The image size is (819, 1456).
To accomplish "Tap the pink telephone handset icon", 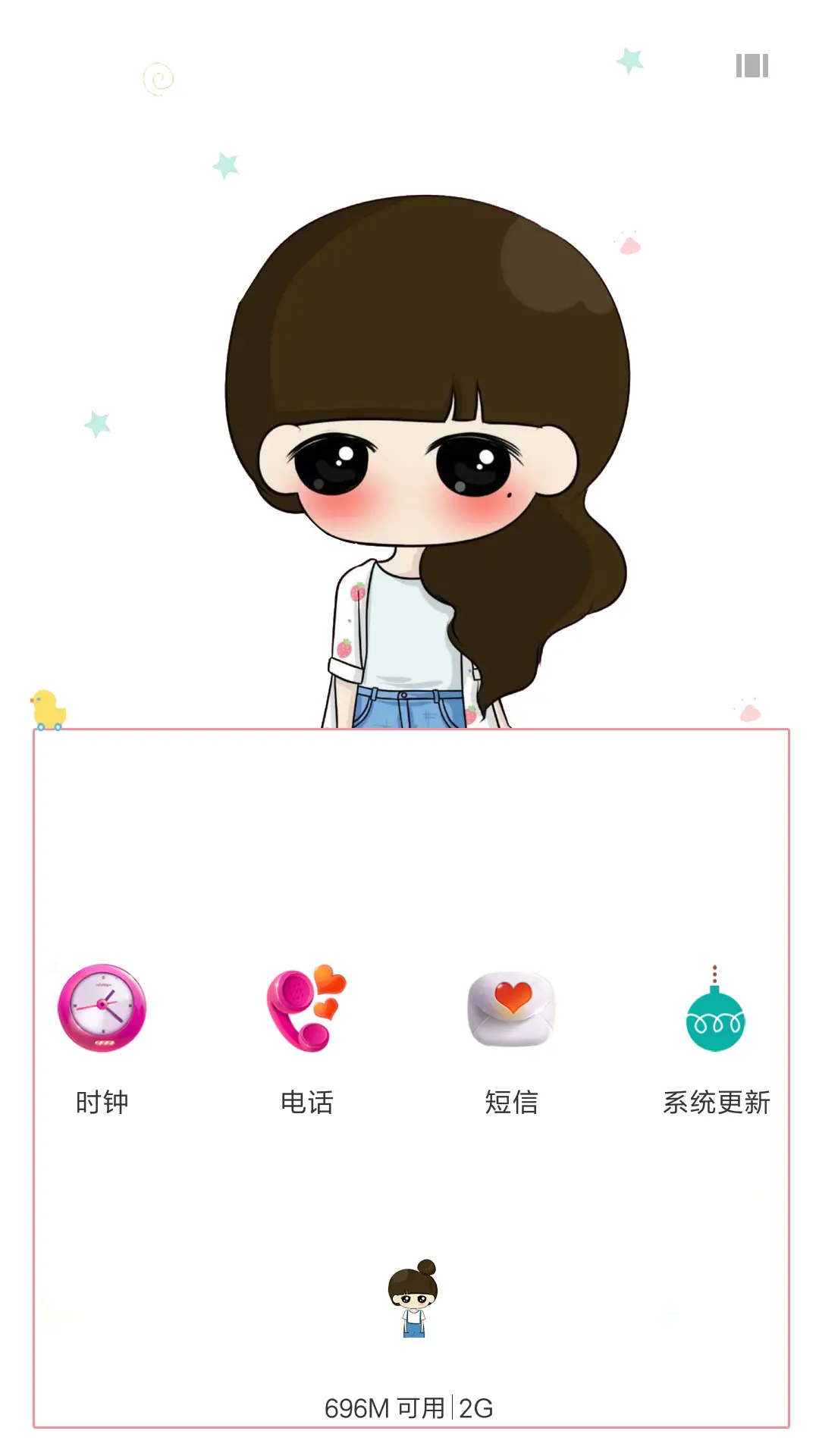I will [296, 1016].
